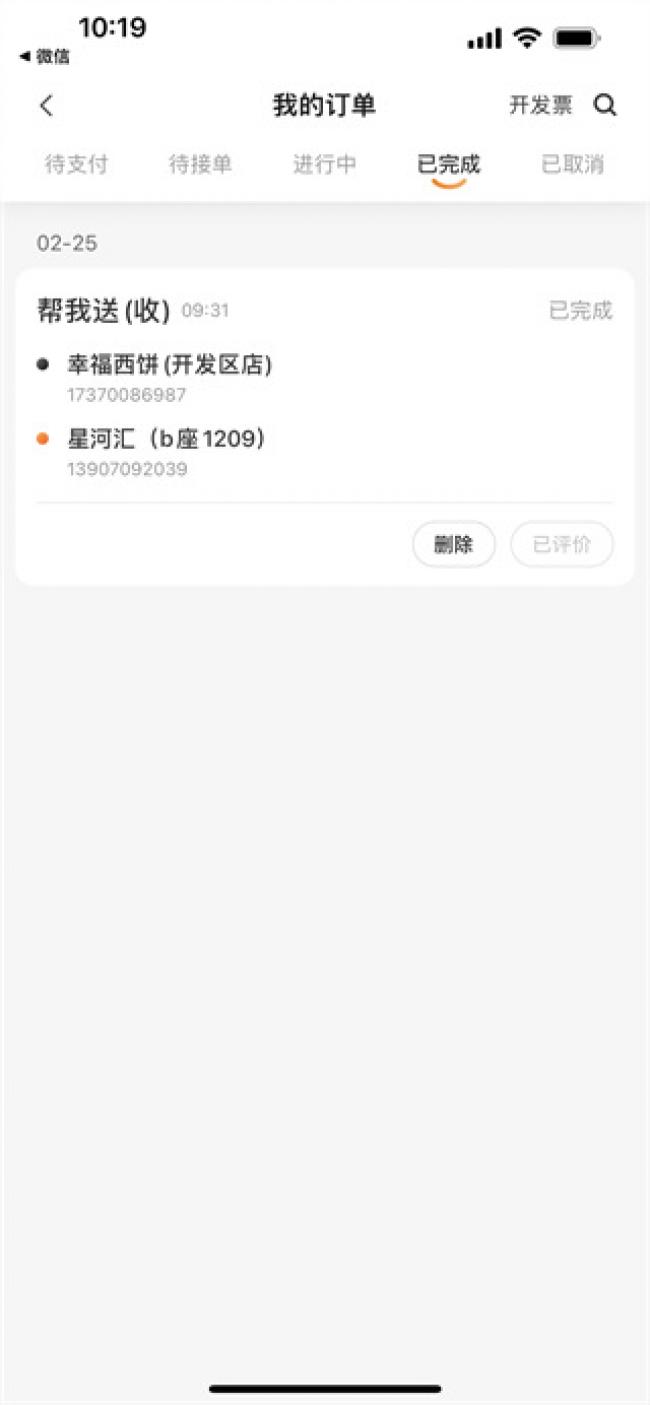Switch to the 待支付 tab
The height and width of the screenshot is (1405, 650).
click(76, 165)
